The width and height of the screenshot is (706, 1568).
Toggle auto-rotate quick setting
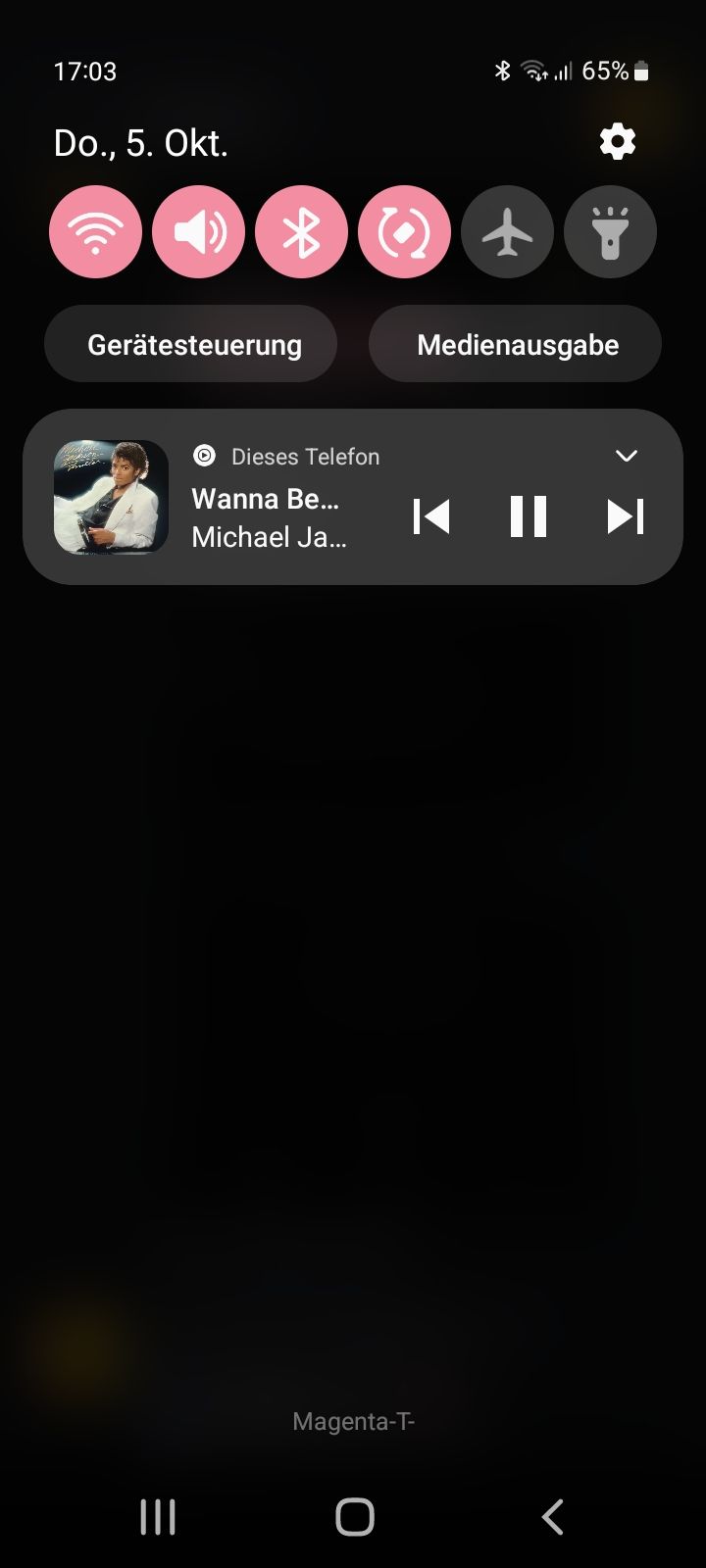coord(404,233)
